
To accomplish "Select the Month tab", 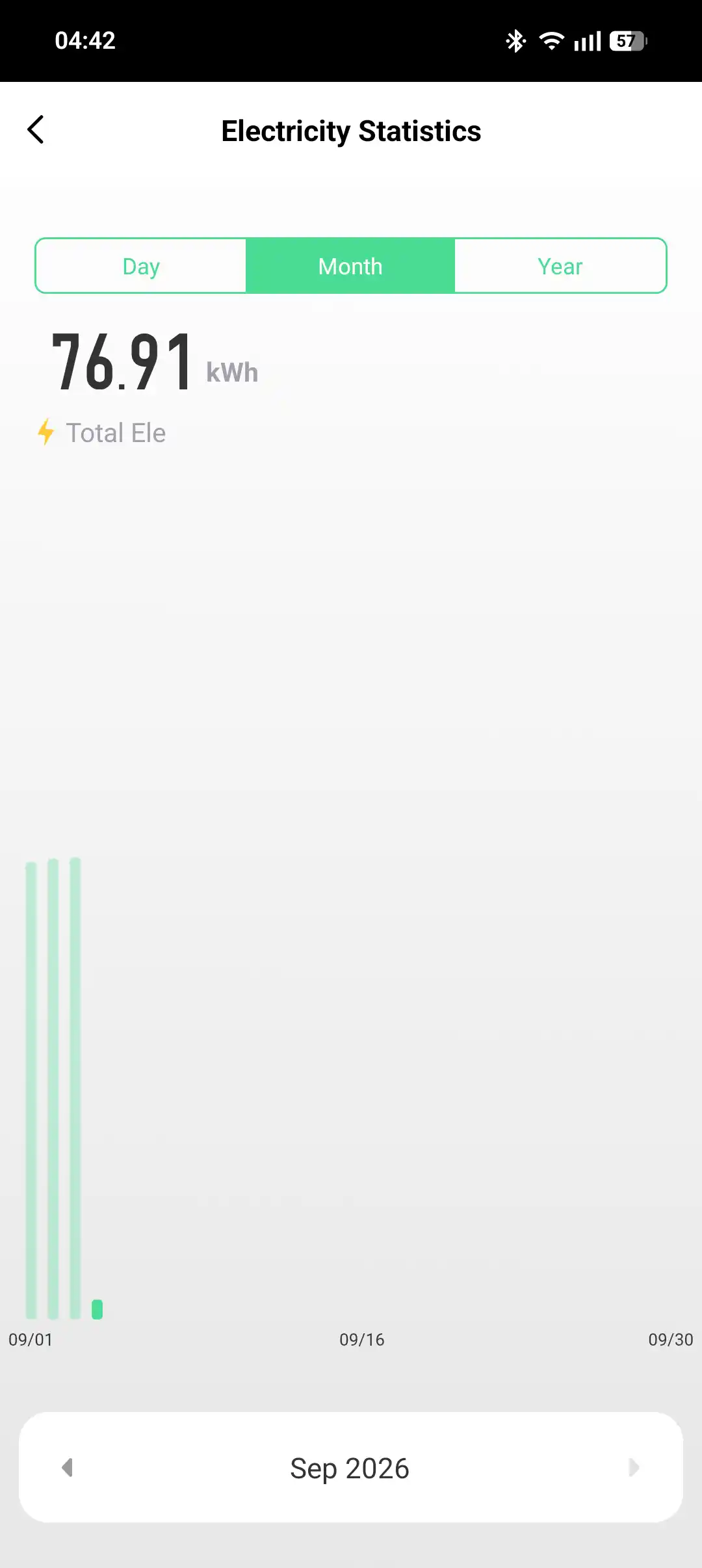I will click(x=350, y=266).
